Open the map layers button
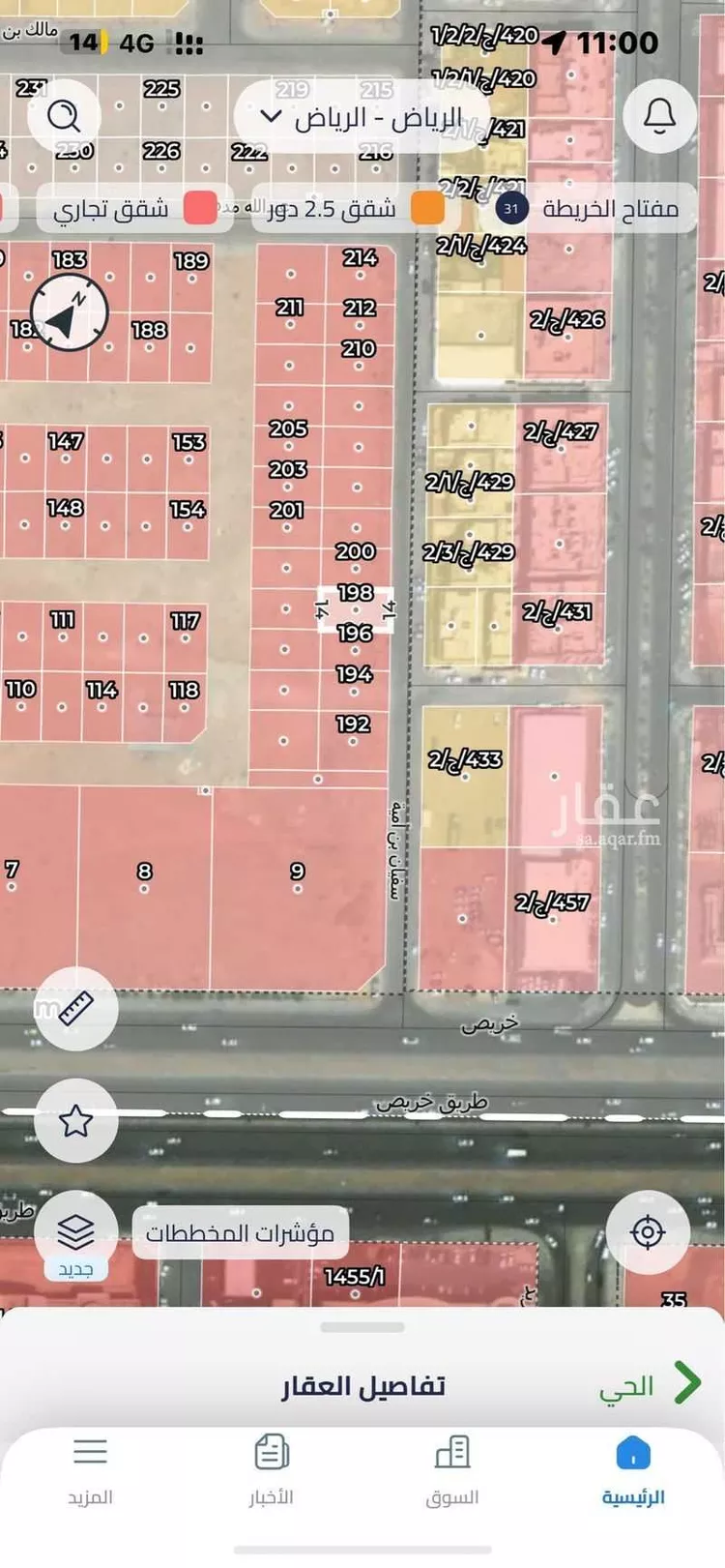The image size is (725, 1568). (x=76, y=1231)
